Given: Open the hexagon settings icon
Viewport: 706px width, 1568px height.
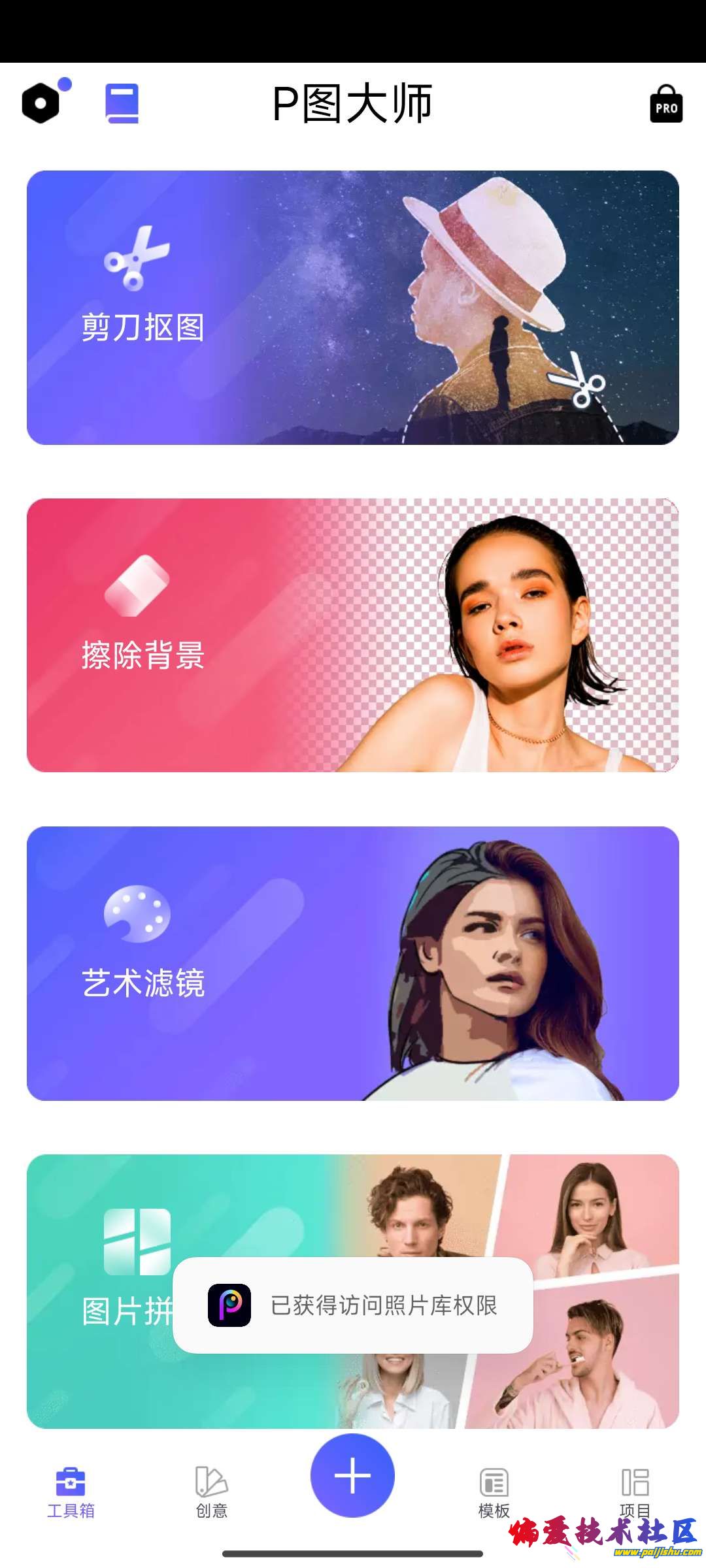Looking at the screenshot, I should point(42,103).
